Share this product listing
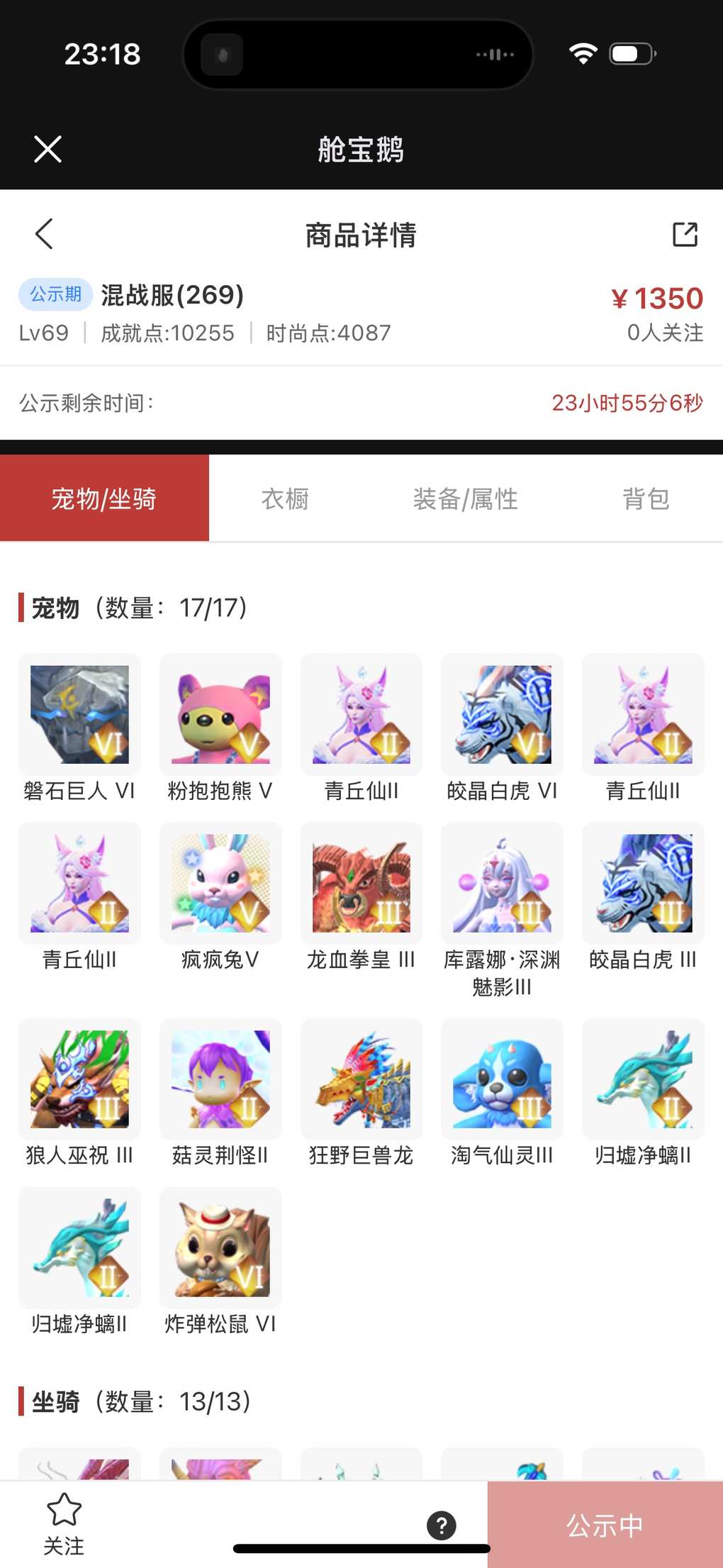Screen dimensions: 723x1568 click(685, 234)
